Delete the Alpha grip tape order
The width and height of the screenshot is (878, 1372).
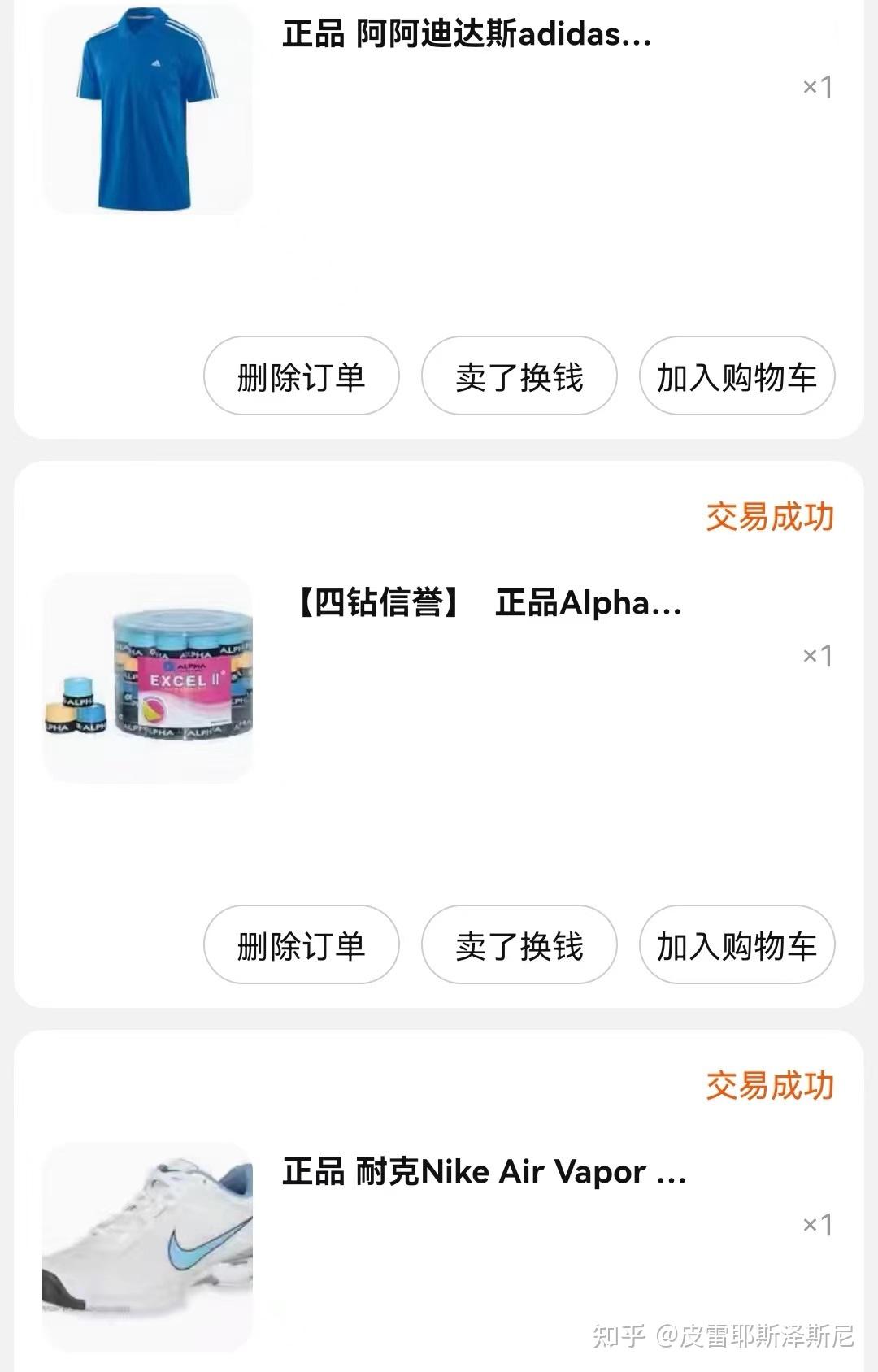(301, 945)
